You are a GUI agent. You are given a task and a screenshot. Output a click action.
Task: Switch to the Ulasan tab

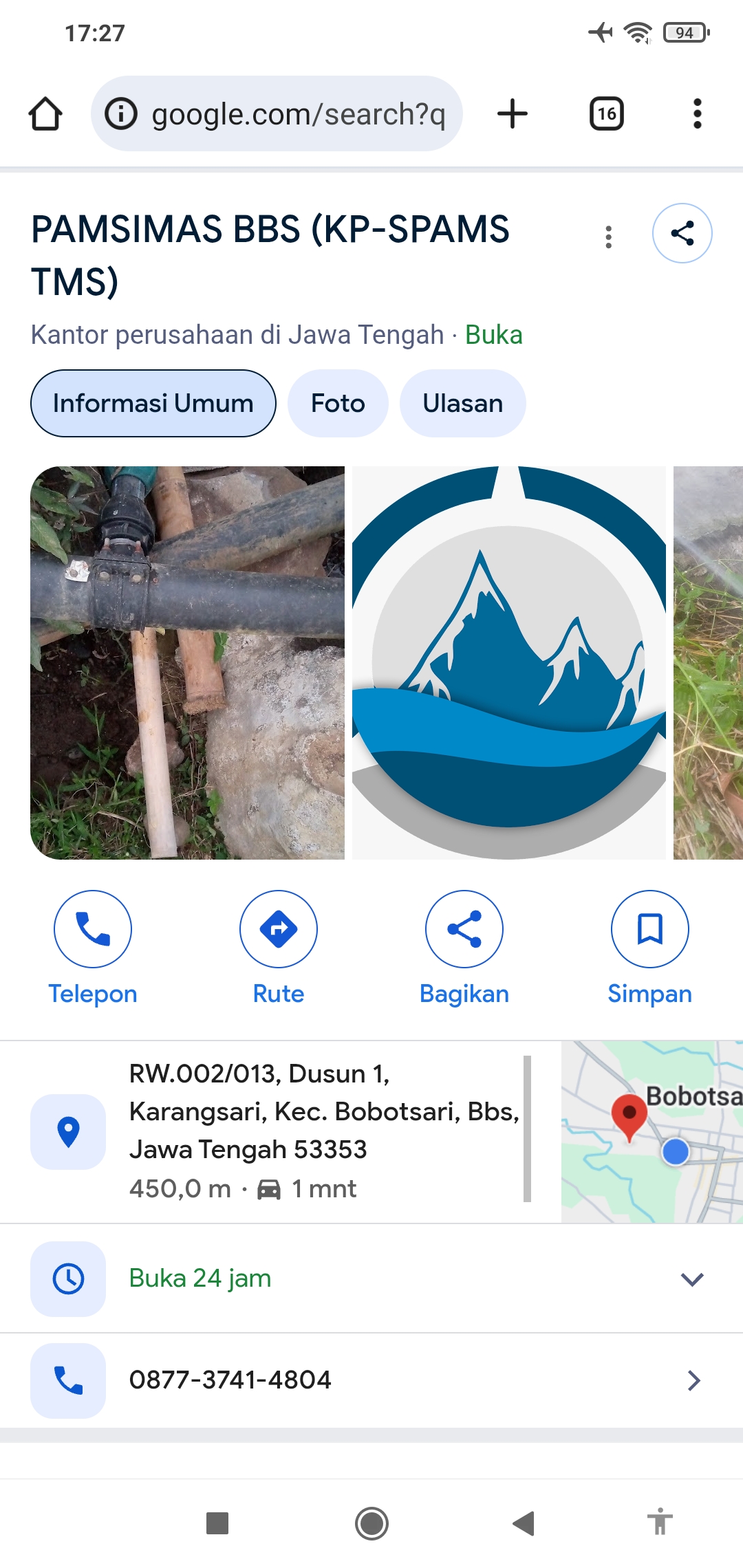[462, 404]
